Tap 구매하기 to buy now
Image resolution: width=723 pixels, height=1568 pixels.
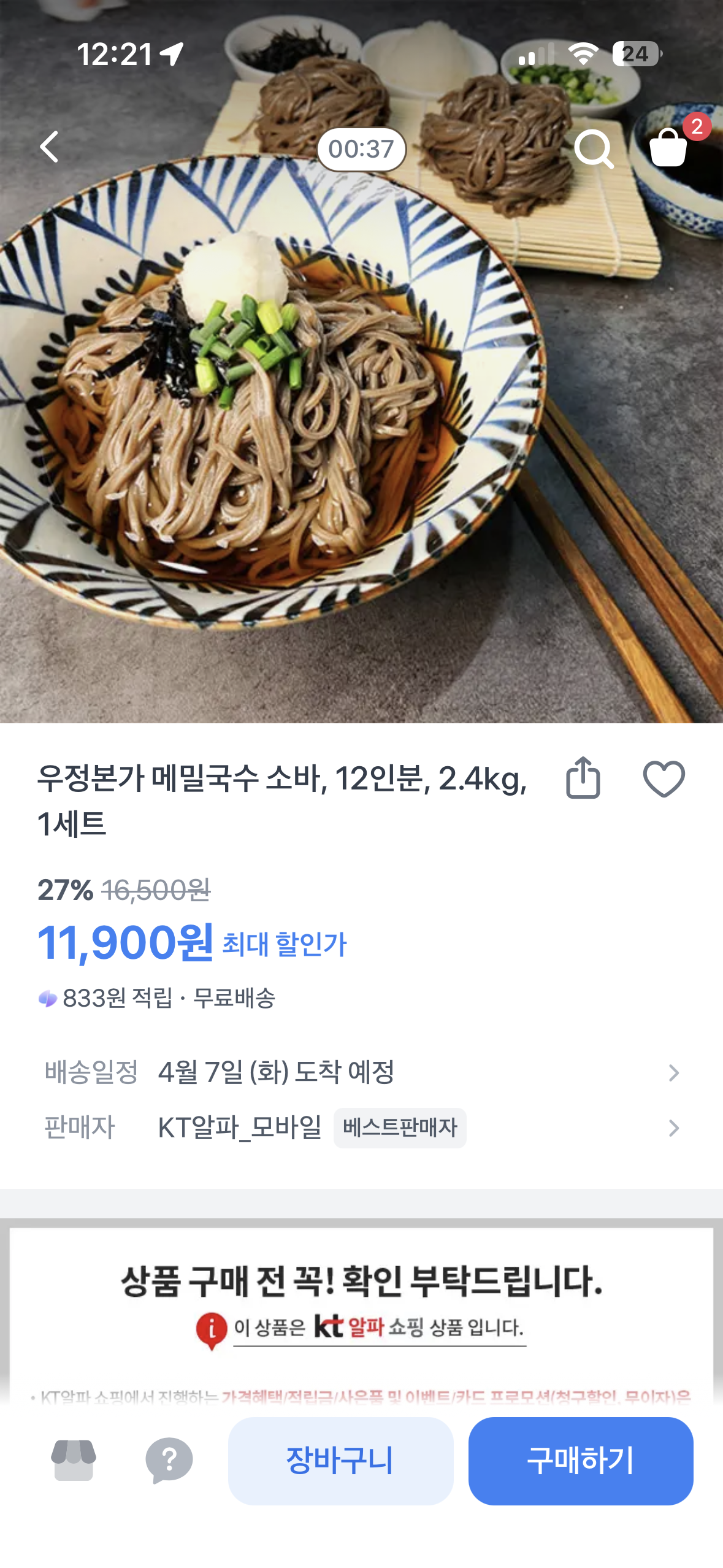580,1460
